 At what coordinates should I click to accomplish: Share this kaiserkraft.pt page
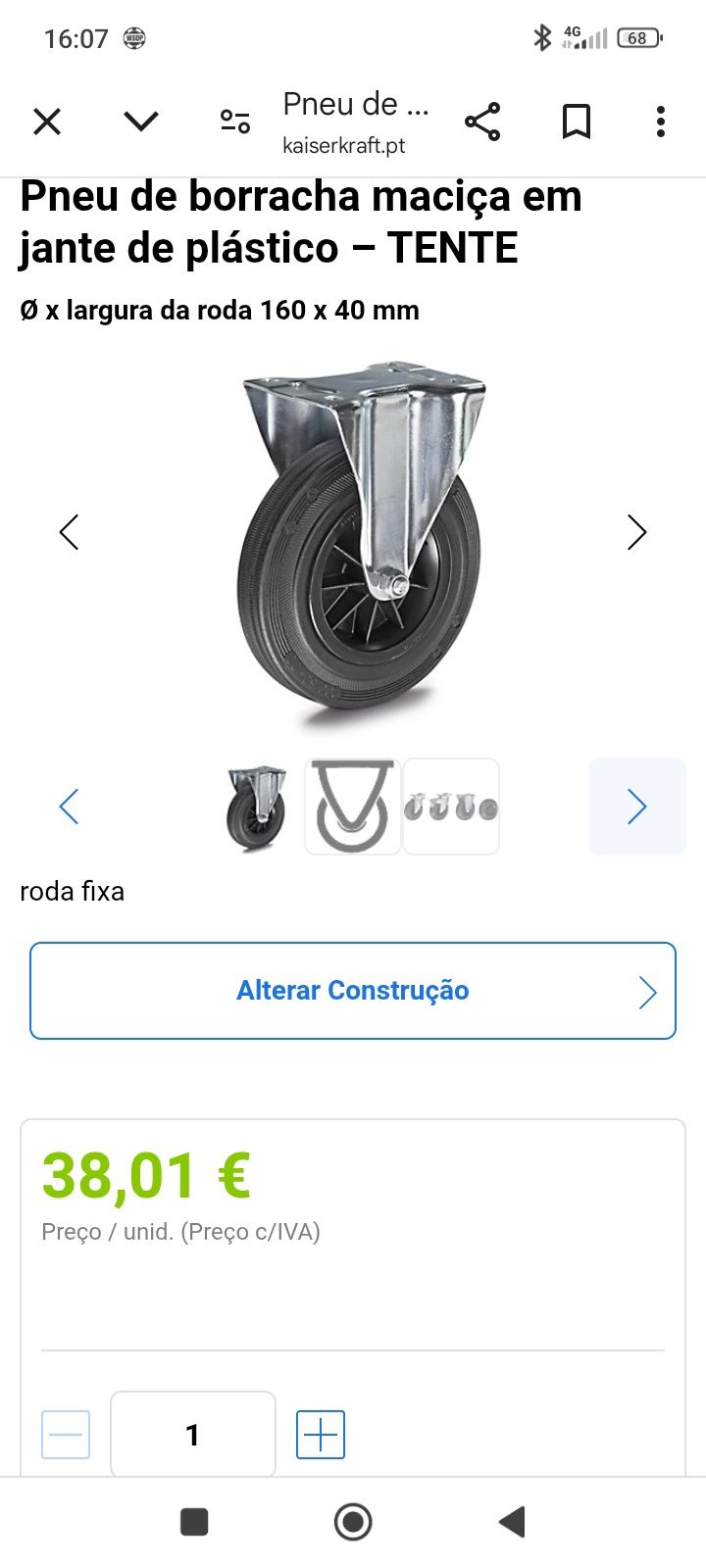pos(482,122)
